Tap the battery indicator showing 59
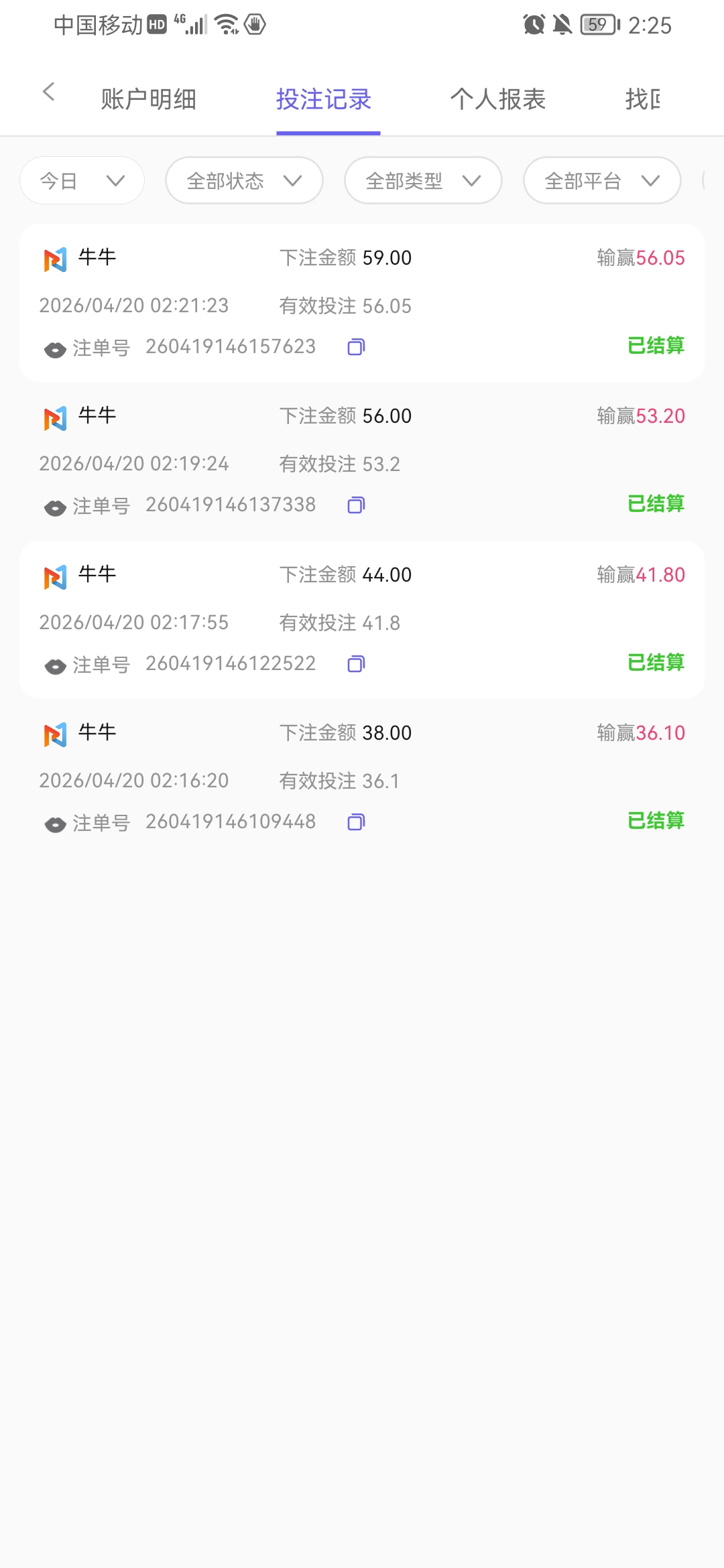724x1568 pixels. coord(596,25)
